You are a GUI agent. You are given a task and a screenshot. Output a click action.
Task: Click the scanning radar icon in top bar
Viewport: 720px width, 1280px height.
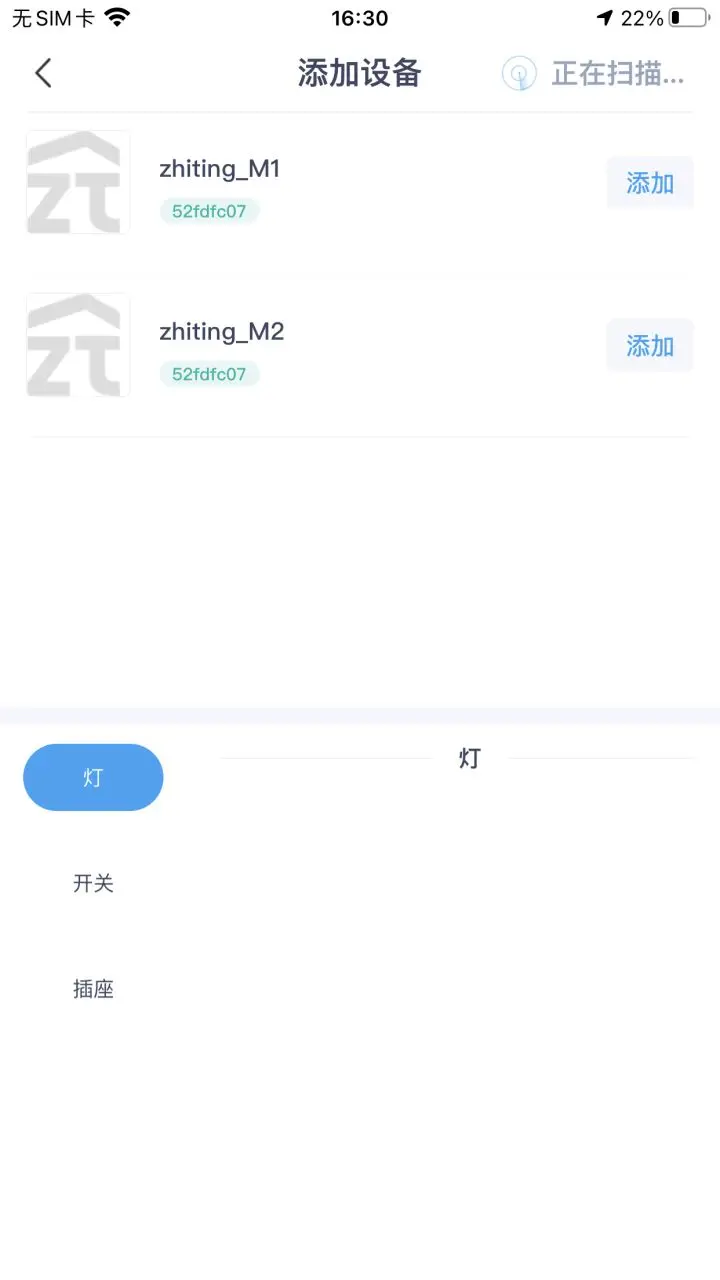(519, 74)
